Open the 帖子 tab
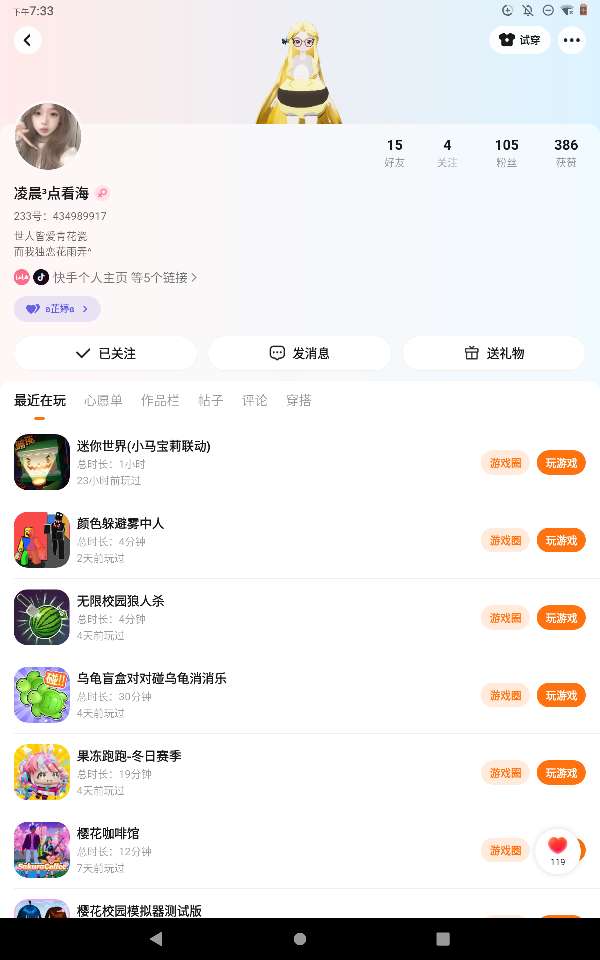 tap(211, 400)
